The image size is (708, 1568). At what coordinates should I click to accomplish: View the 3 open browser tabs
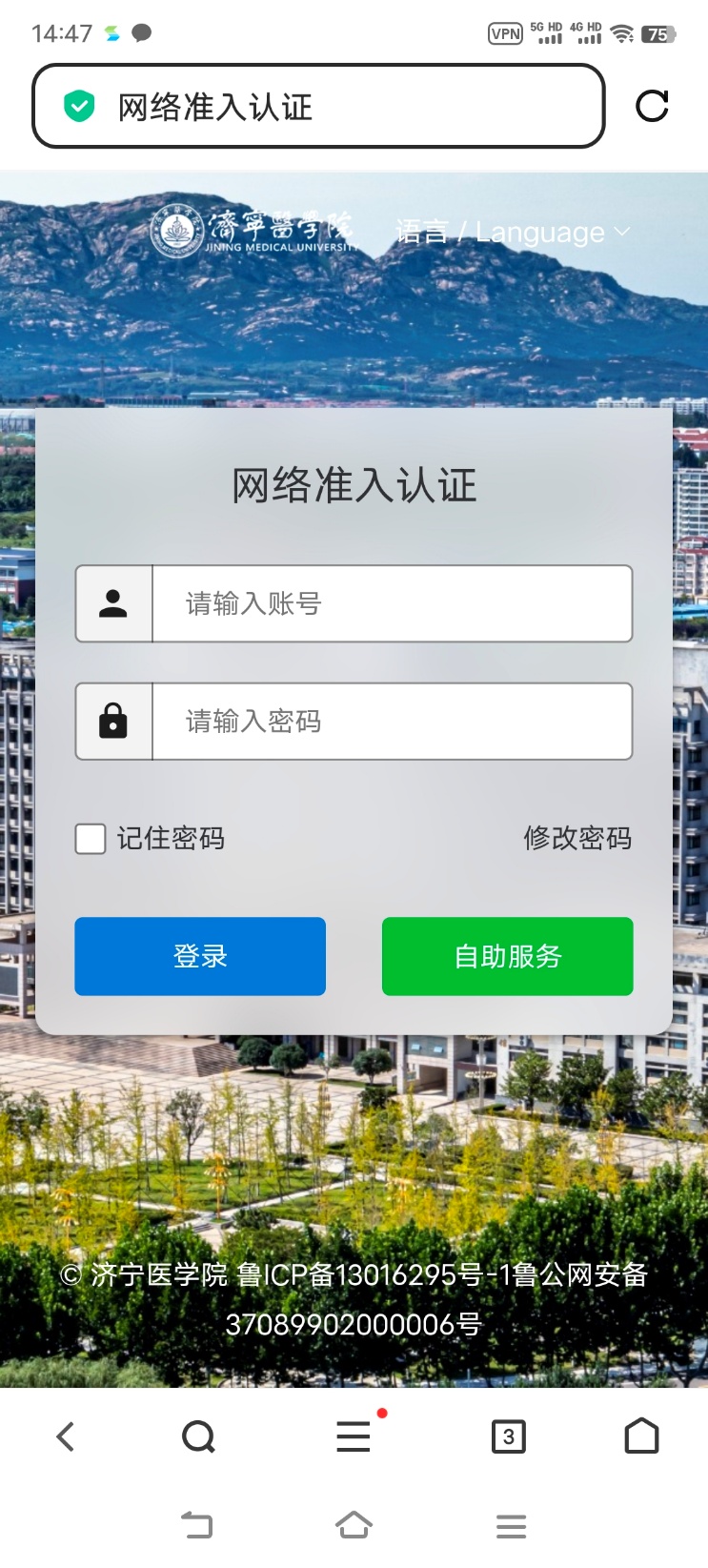click(x=508, y=1436)
